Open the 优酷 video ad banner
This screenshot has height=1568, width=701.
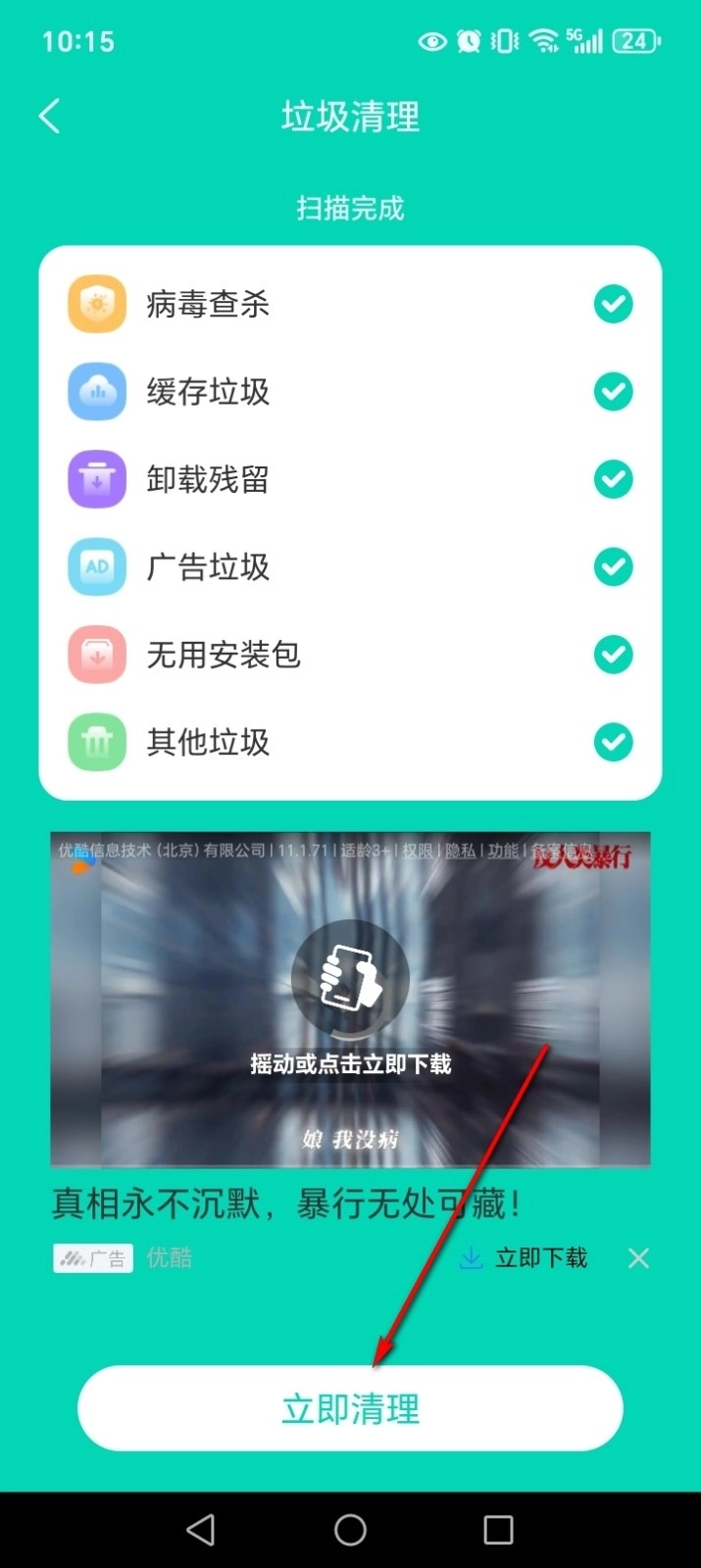350,1000
